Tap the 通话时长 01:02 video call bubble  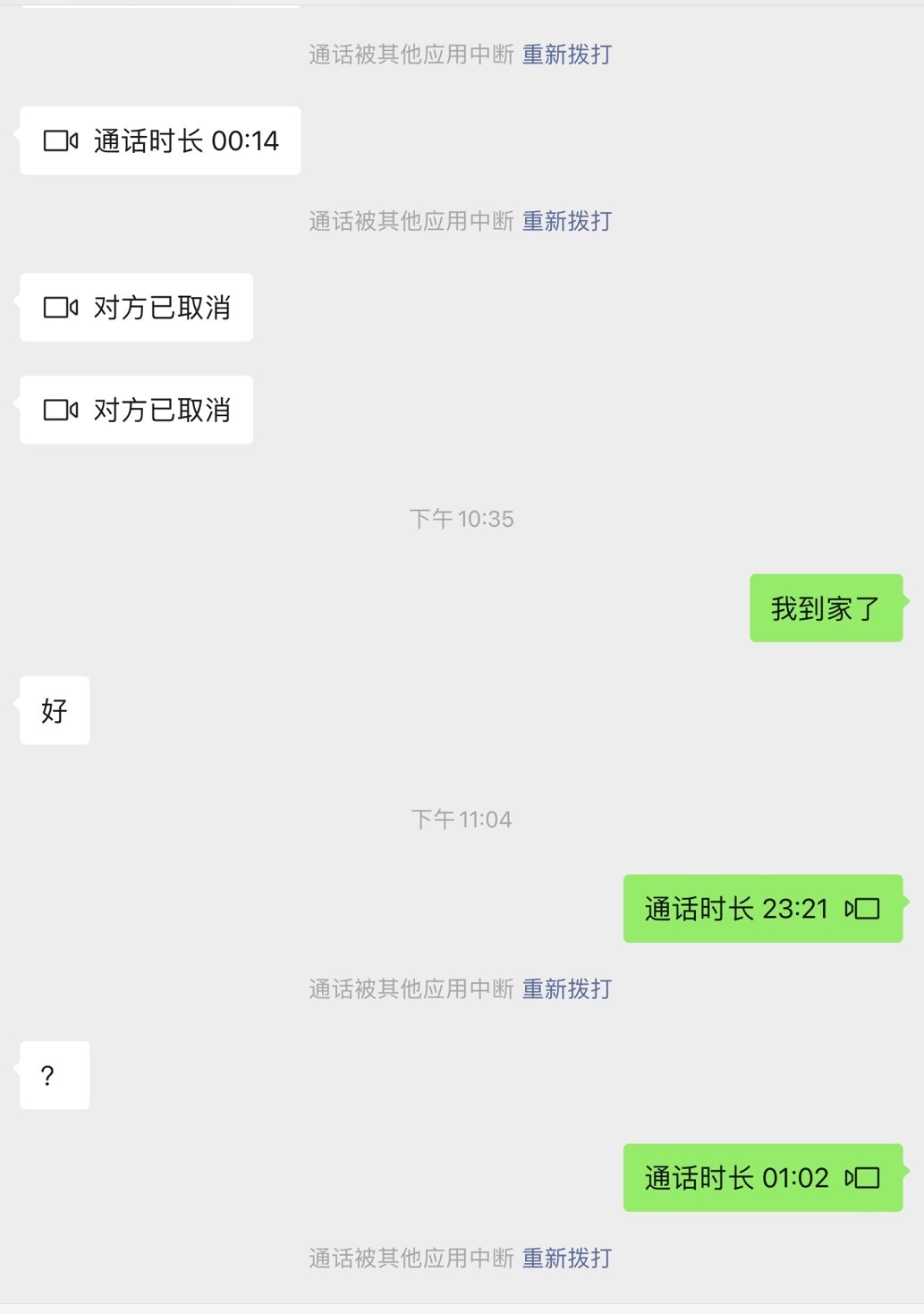click(762, 1177)
